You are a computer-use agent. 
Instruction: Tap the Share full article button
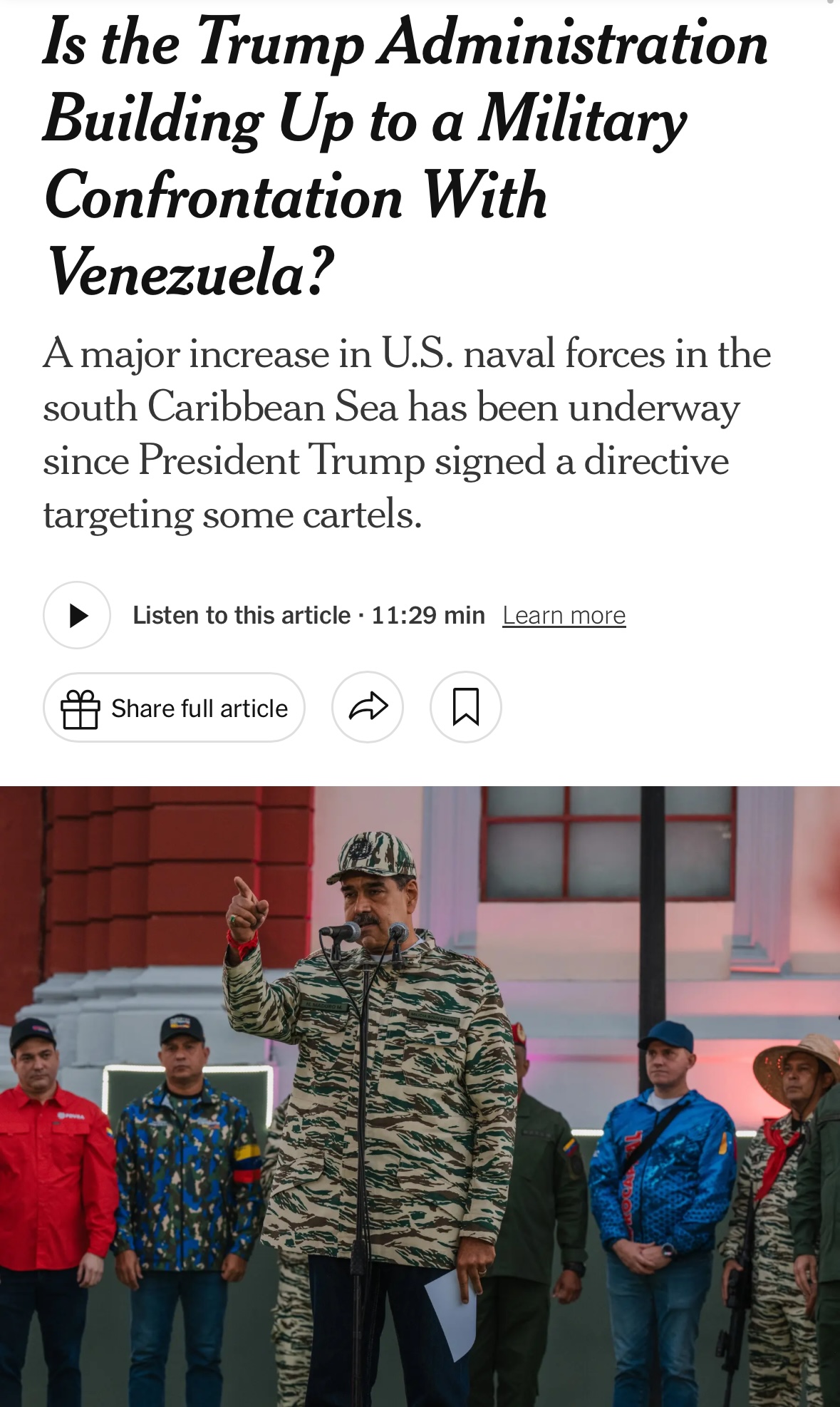174,708
